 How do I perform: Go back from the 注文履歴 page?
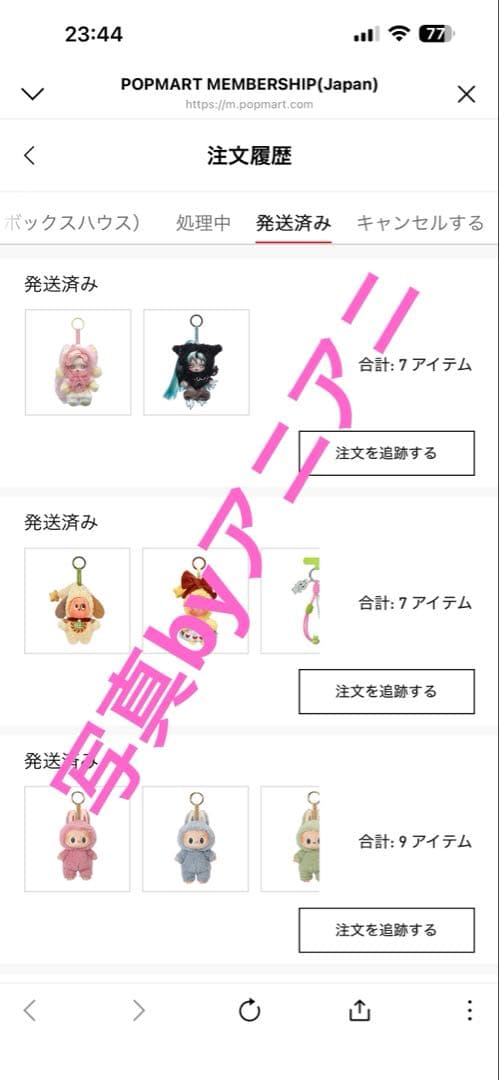tap(29, 156)
